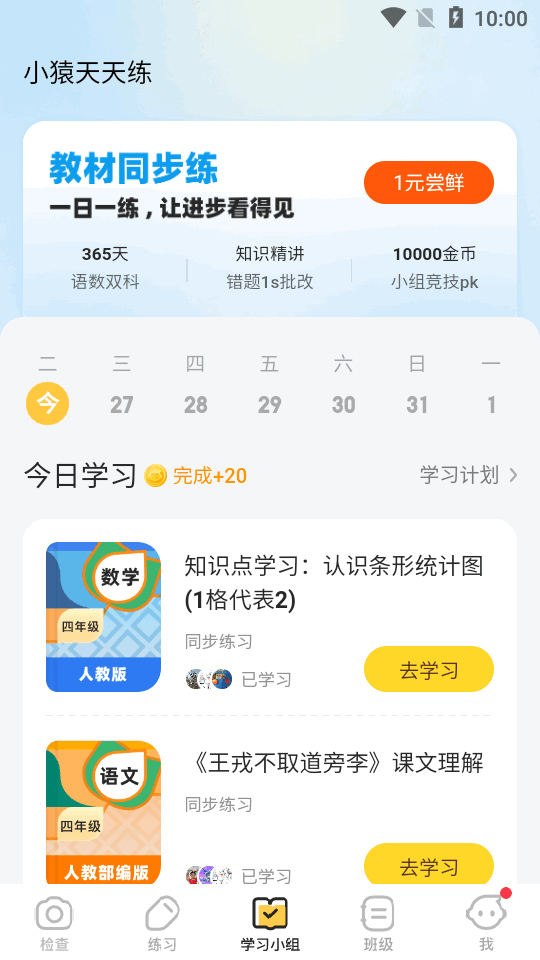Open the 数学 四年级 textbook cover
The height and width of the screenshot is (960, 540).
[103, 617]
